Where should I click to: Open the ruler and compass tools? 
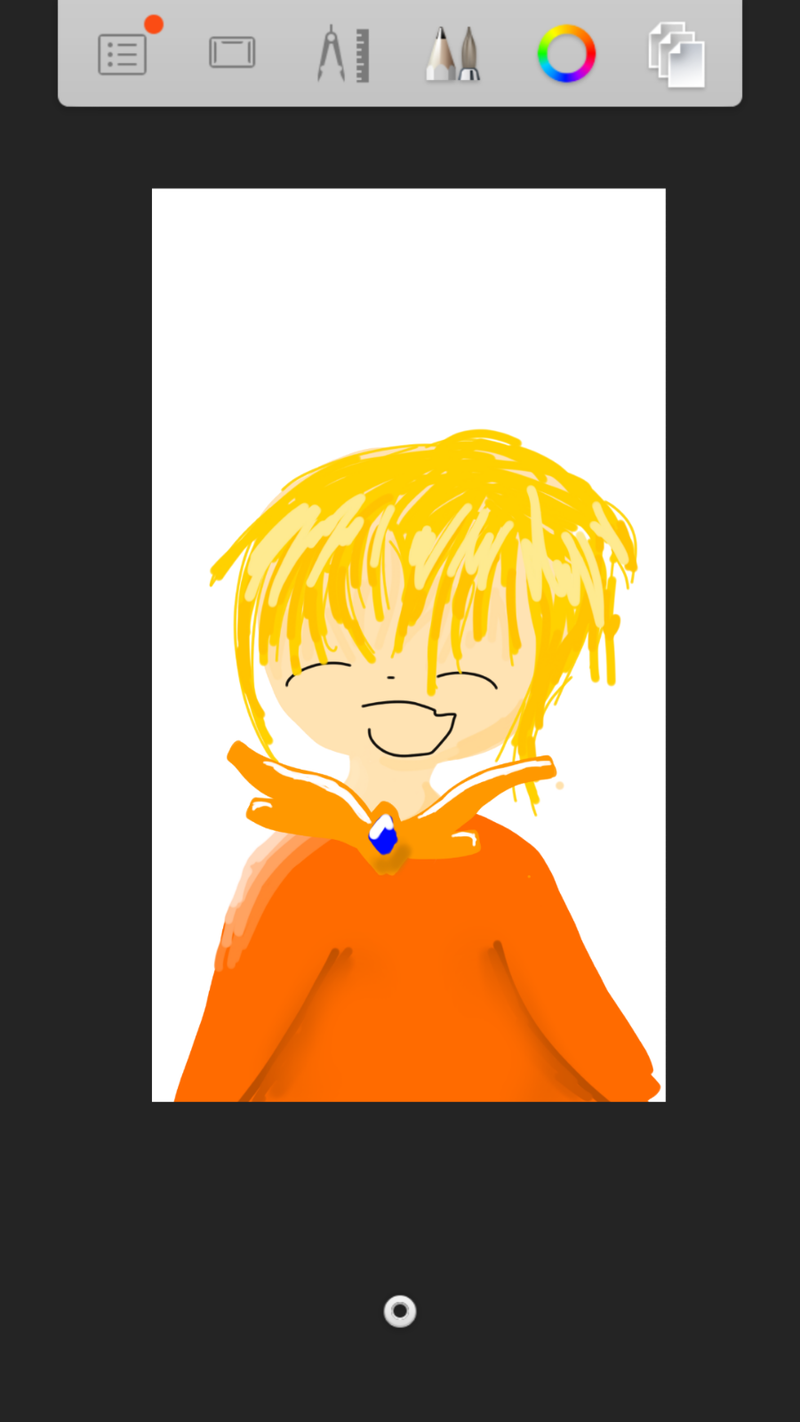(x=343, y=54)
